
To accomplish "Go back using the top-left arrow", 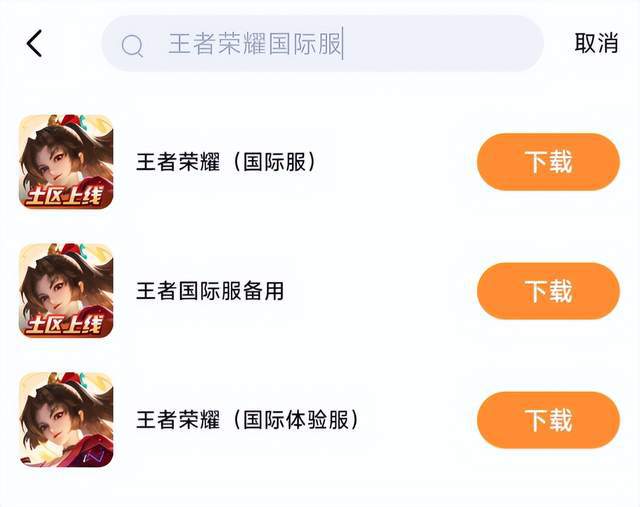I will pos(35,43).
